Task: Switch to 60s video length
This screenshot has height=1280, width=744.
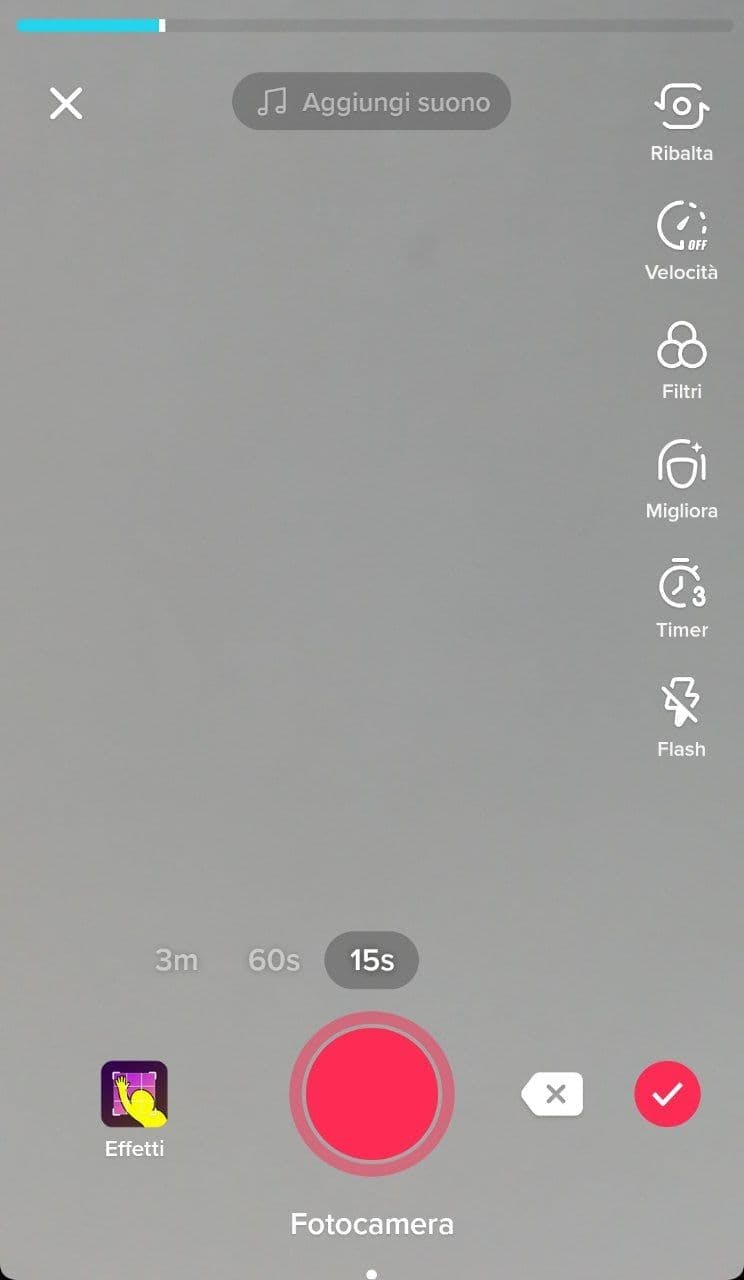Action: click(274, 961)
